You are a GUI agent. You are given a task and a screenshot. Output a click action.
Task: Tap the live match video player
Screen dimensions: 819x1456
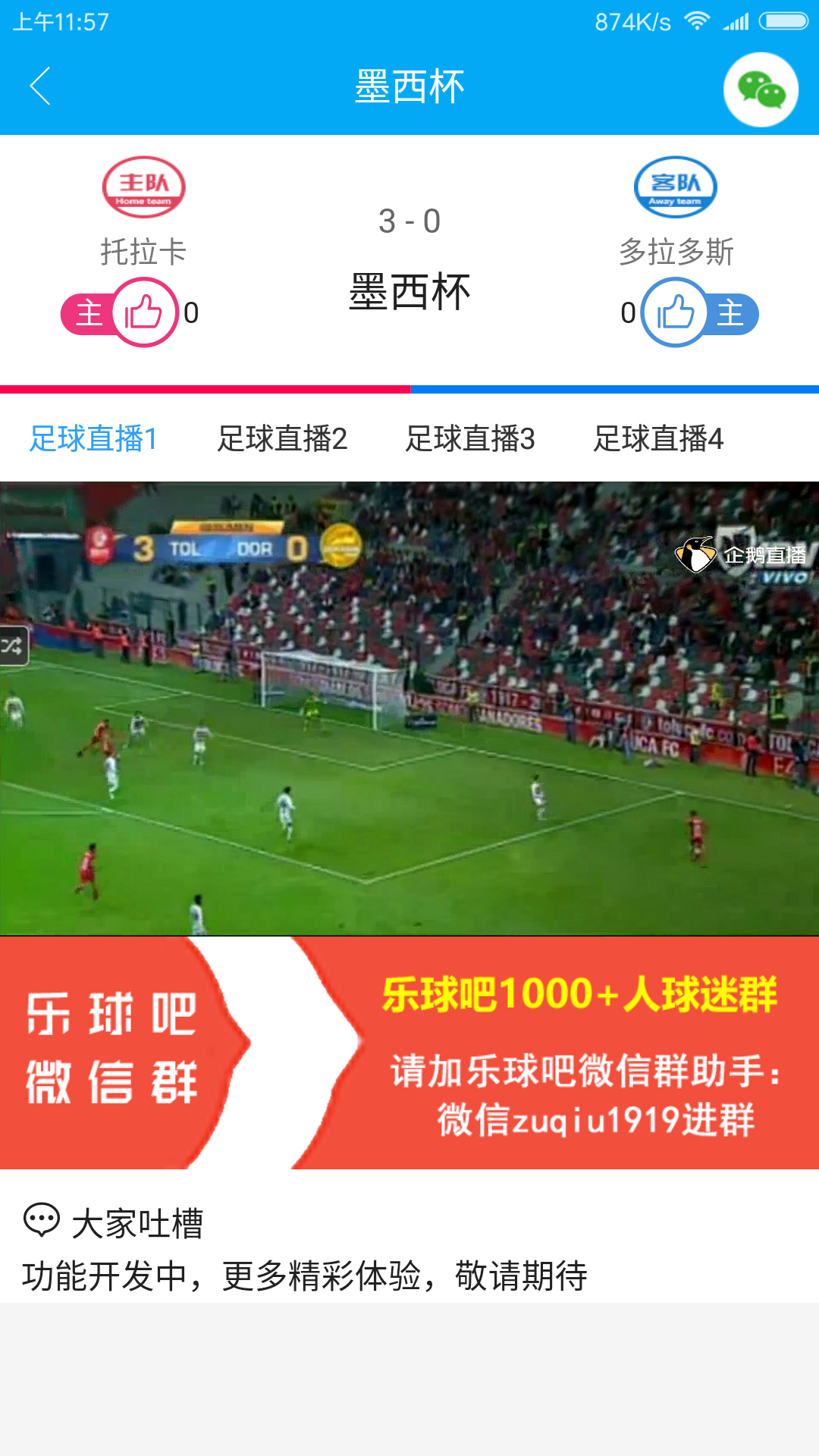[409, 708]
